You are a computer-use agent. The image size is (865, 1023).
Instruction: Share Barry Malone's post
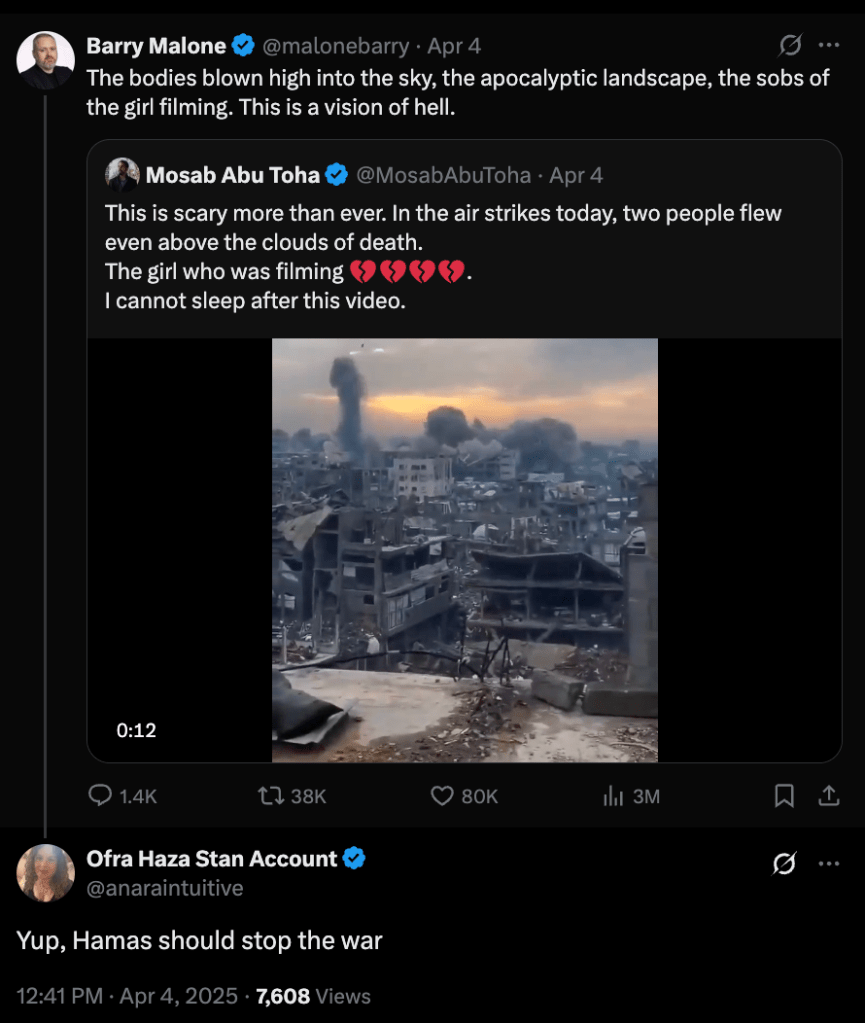(828, 796)
